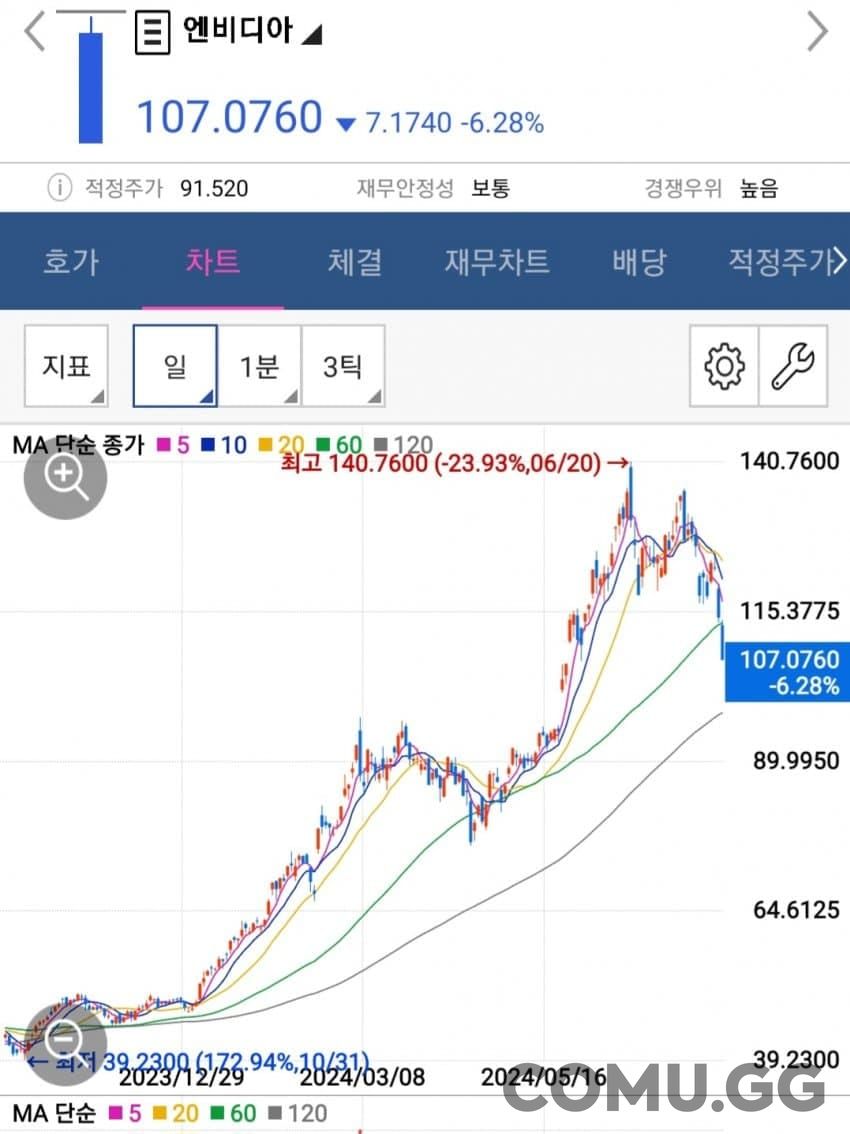This screenshot has width=850, height=1134.
Task: Switch chart to 3틱 interval
Action: (x=343, y=366)
